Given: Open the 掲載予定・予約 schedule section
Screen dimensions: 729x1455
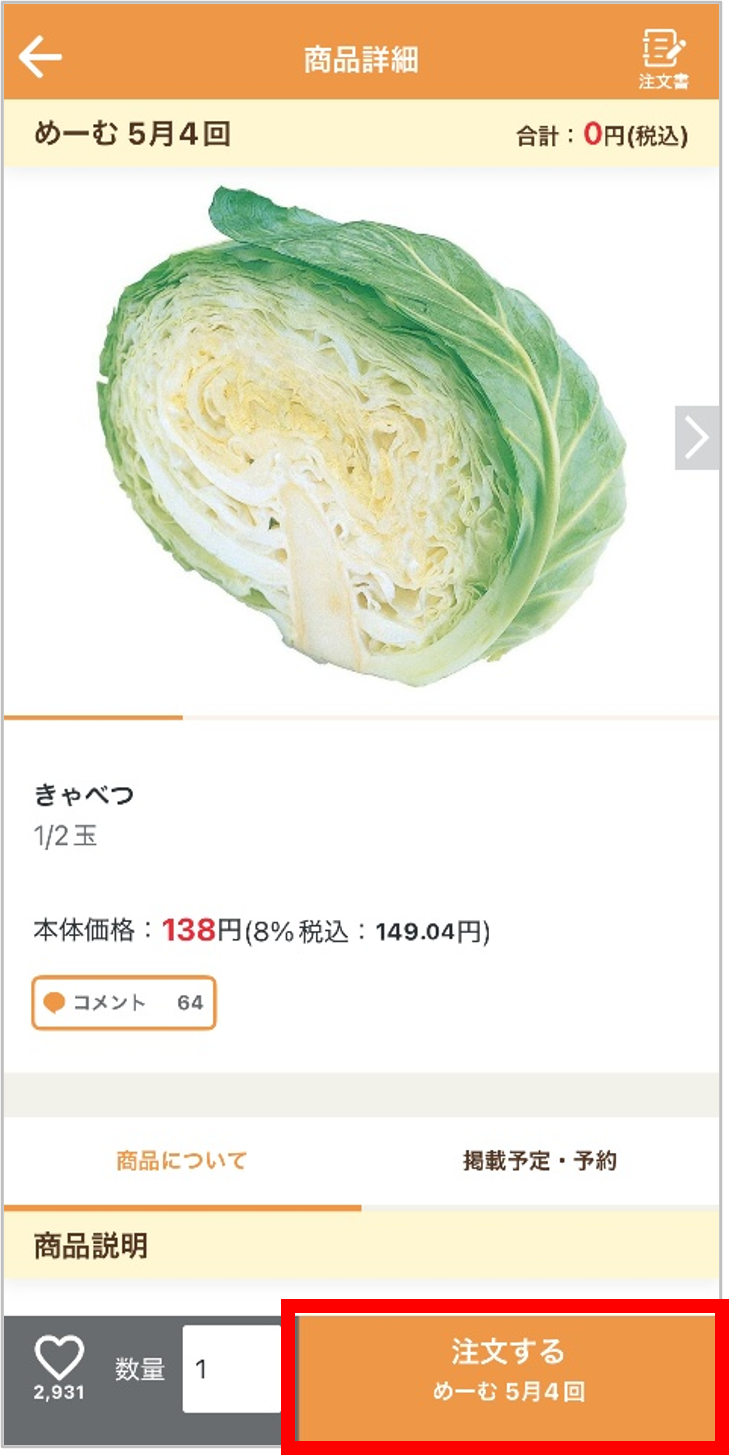Looking at the screenshot, I should coord(541,1162).
